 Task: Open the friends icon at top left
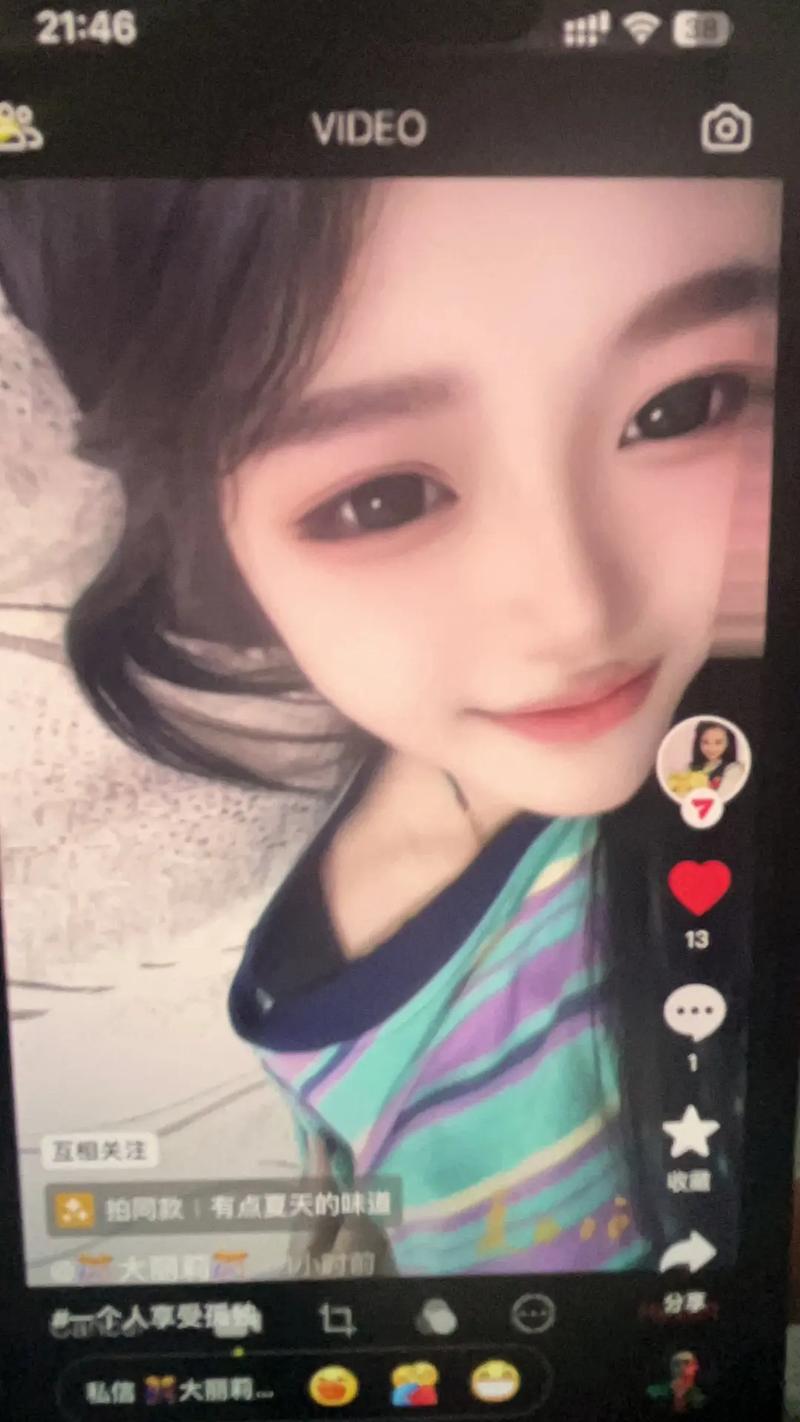click(20, 127)
